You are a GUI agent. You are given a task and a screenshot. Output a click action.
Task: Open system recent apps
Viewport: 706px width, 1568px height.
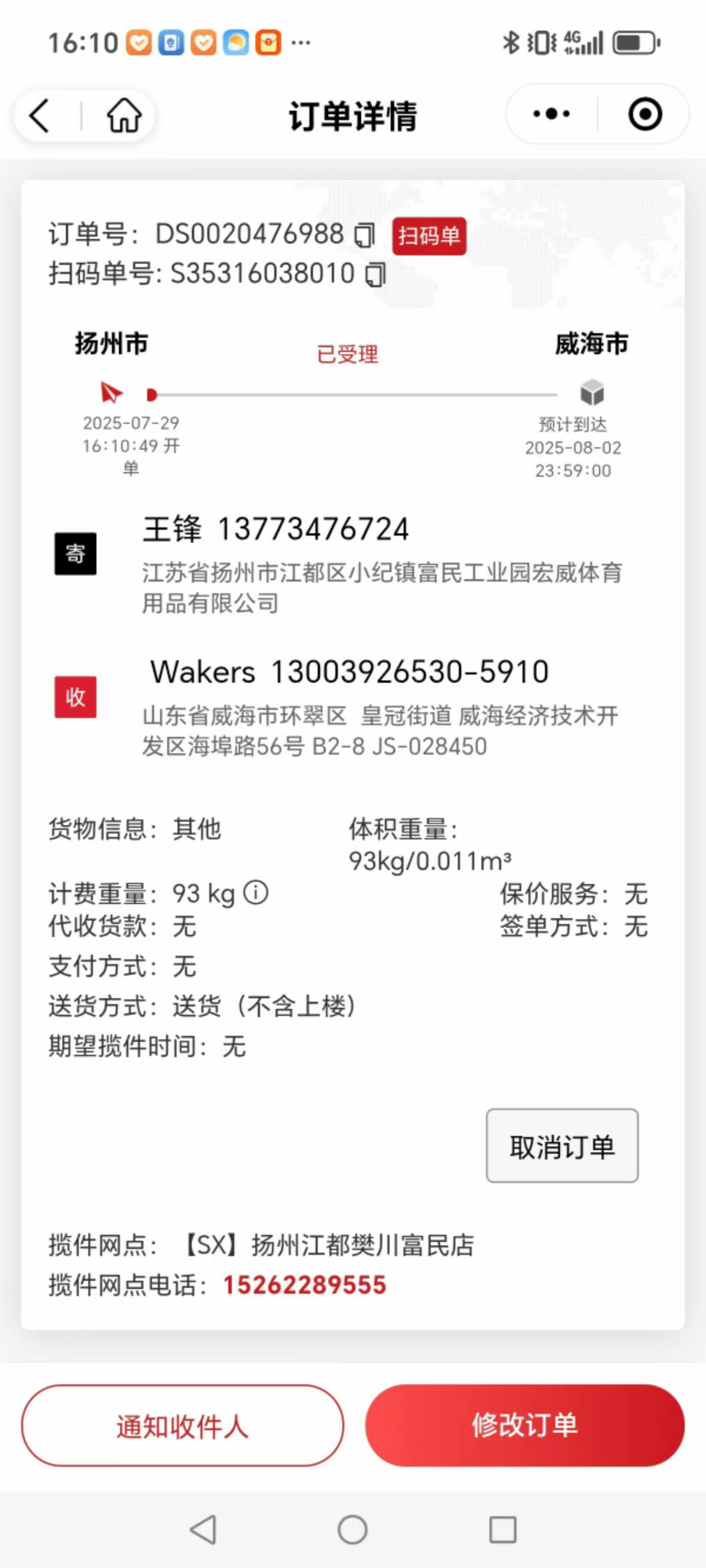coord(502,1530)
